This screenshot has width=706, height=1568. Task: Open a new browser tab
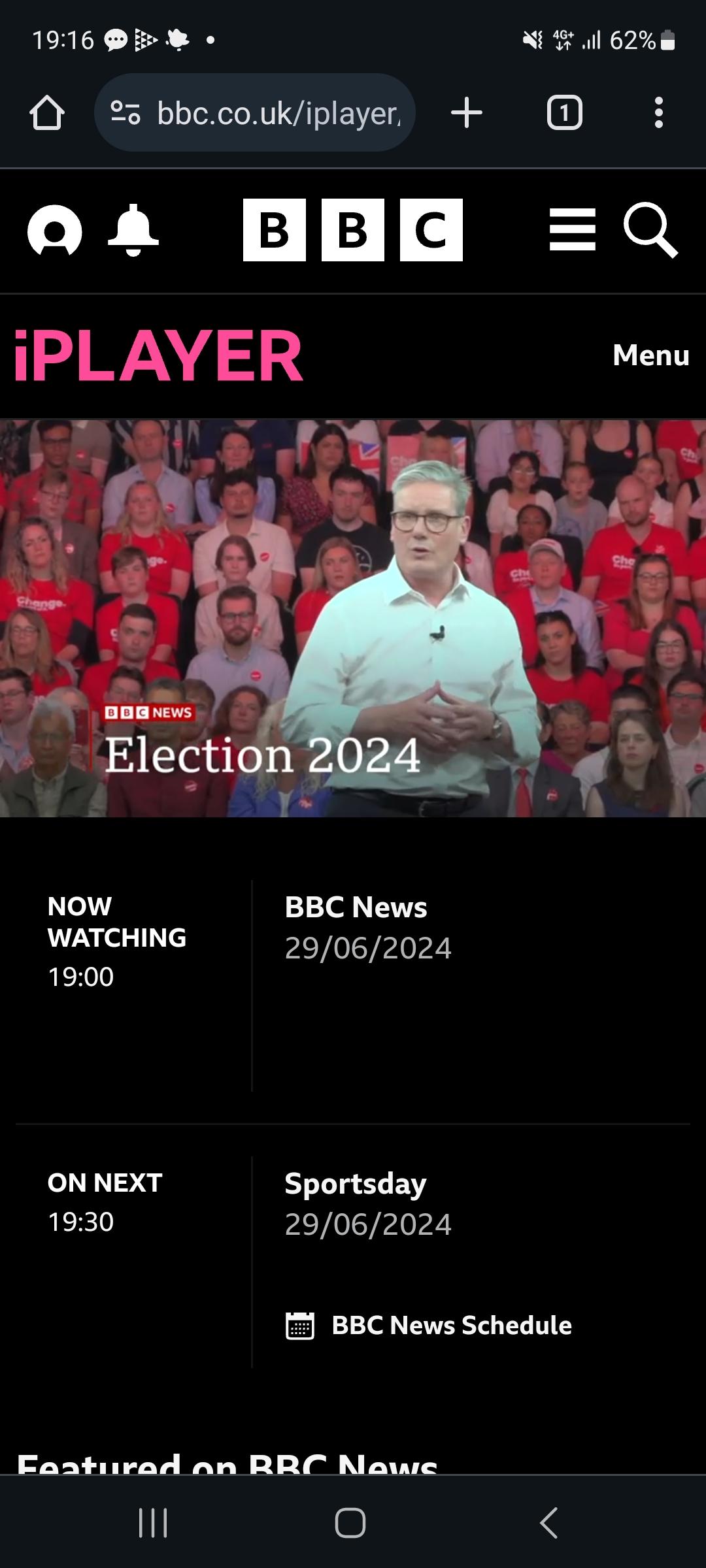467,113
